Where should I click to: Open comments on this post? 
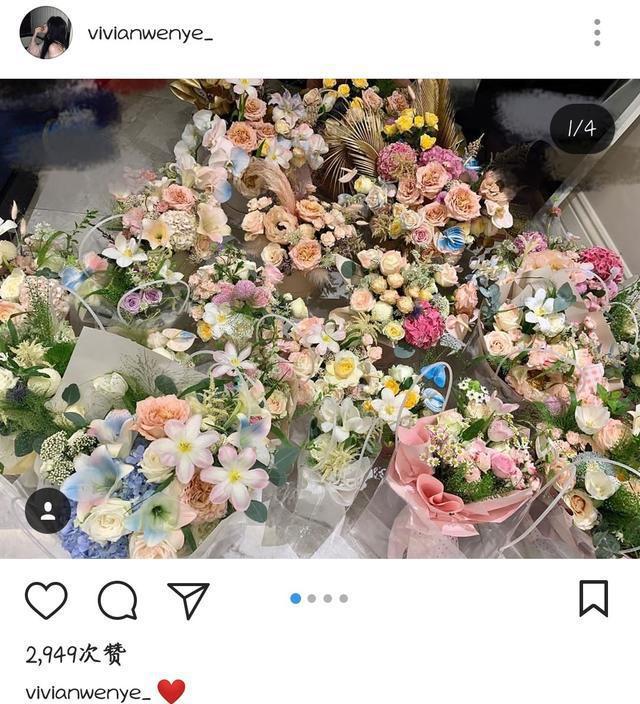(117, 599)
